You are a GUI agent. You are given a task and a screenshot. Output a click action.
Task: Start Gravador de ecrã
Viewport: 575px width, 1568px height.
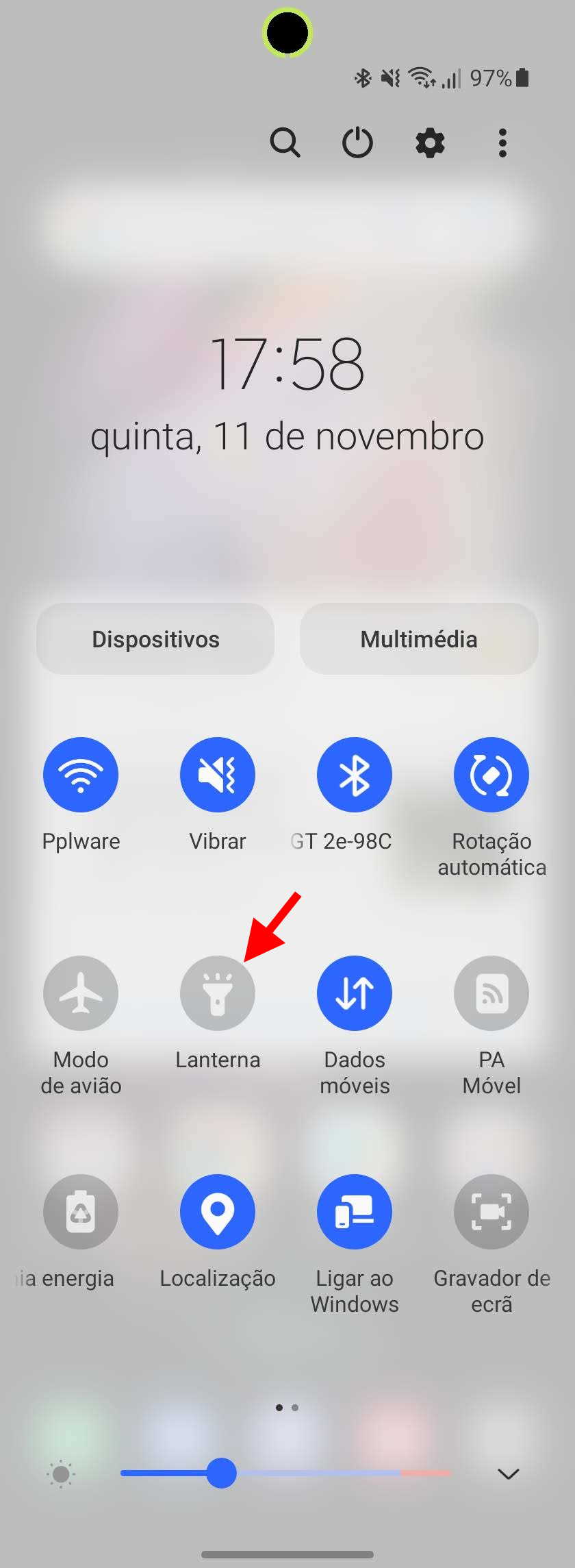tap(491, 1212)
